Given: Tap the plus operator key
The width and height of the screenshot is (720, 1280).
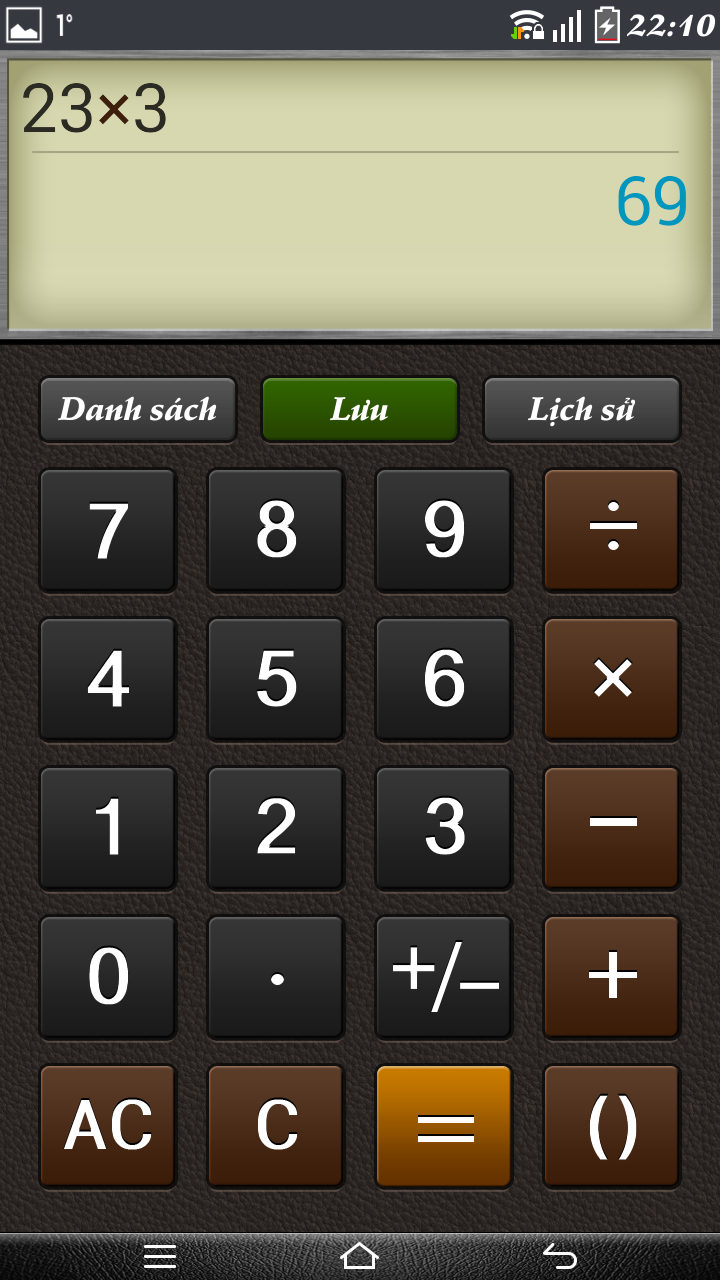Looking at the screenshot, I should click(x=612, y=977).
